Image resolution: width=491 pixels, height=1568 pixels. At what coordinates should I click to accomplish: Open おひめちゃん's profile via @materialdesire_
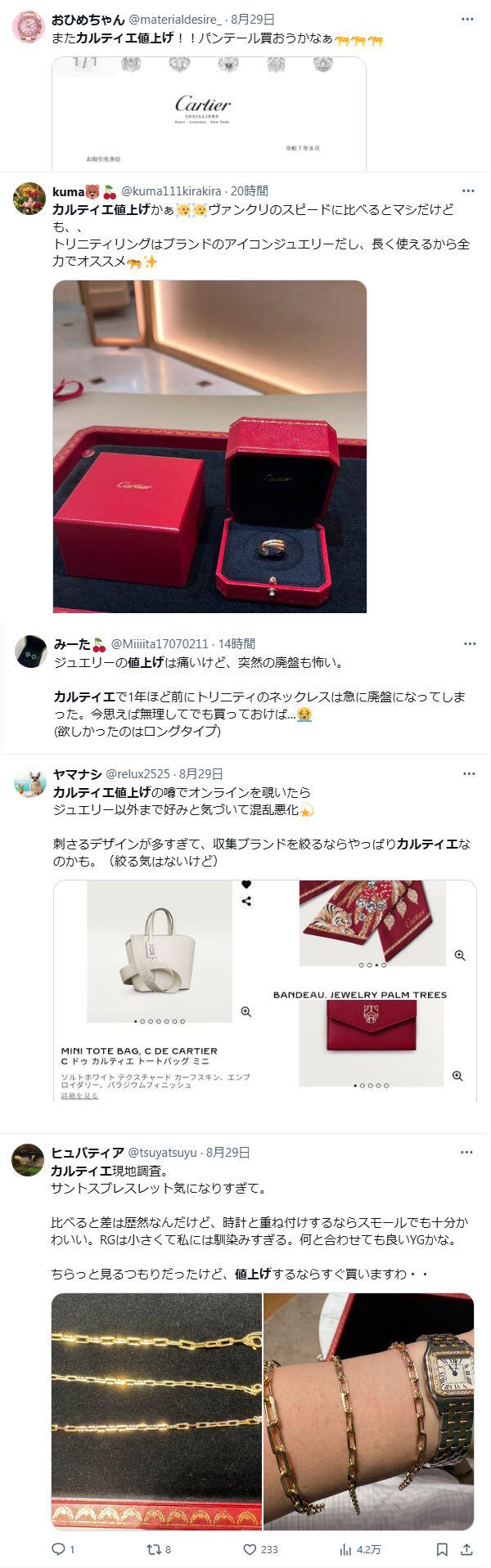tap(175, 19)
